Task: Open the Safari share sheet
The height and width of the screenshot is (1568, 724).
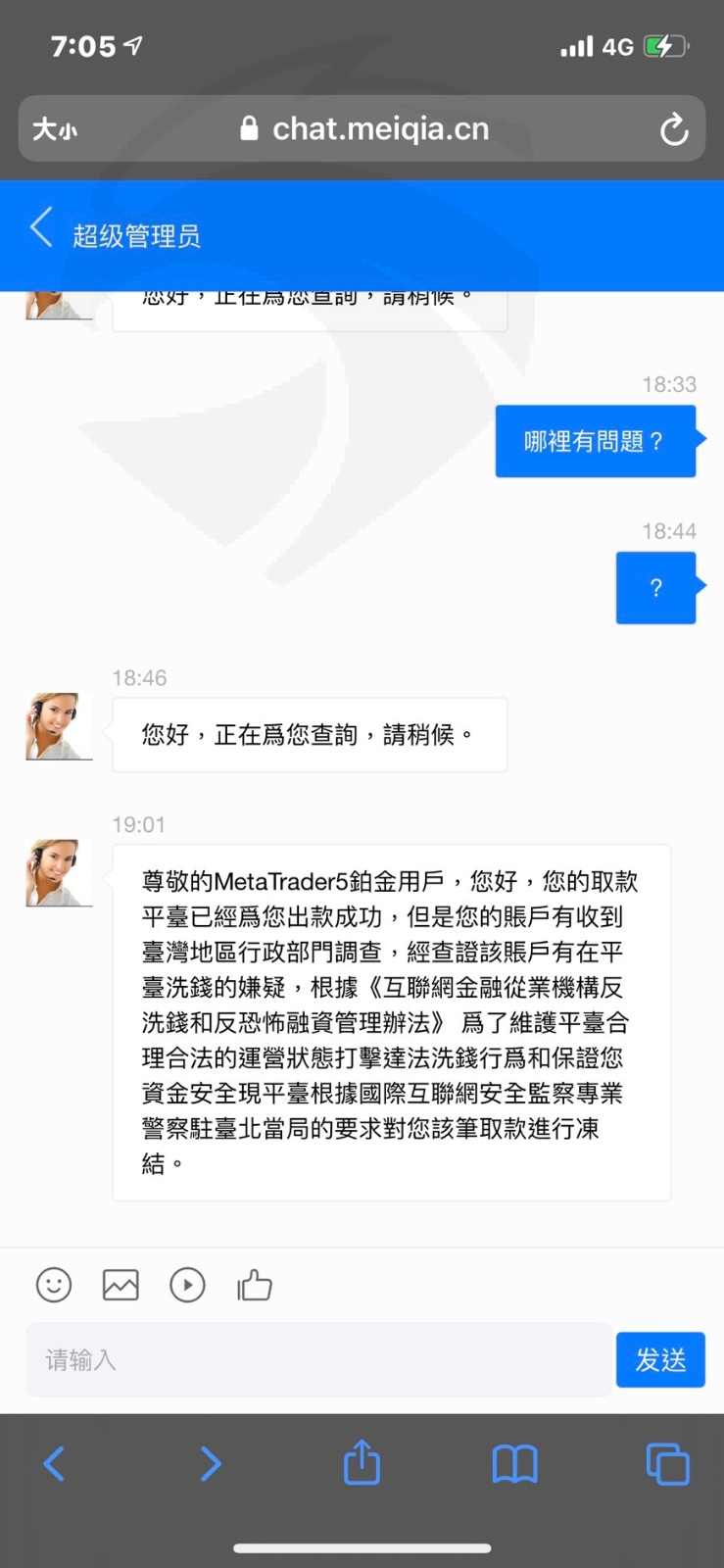Action: coord(362,1461)
